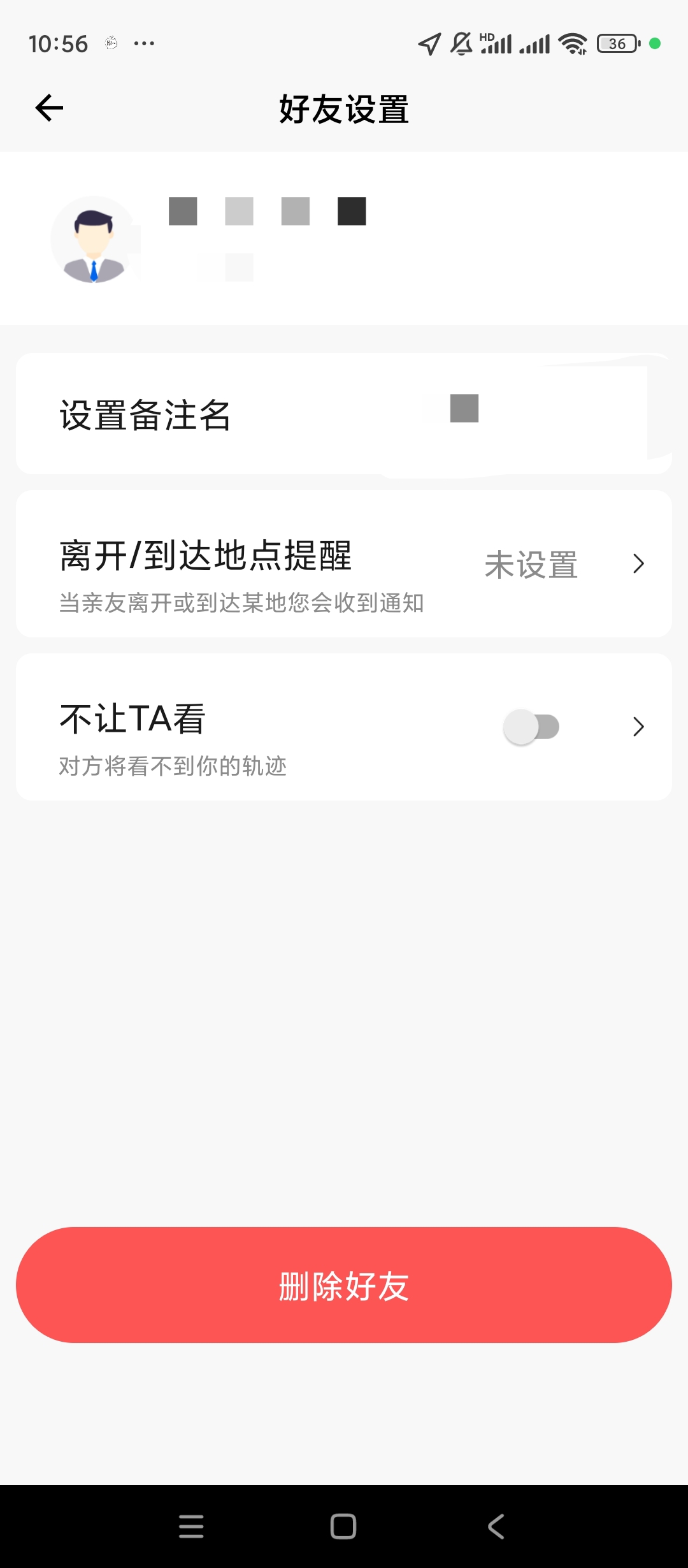
Task: Open system recent apps menu
Action: pos(191,1527)
